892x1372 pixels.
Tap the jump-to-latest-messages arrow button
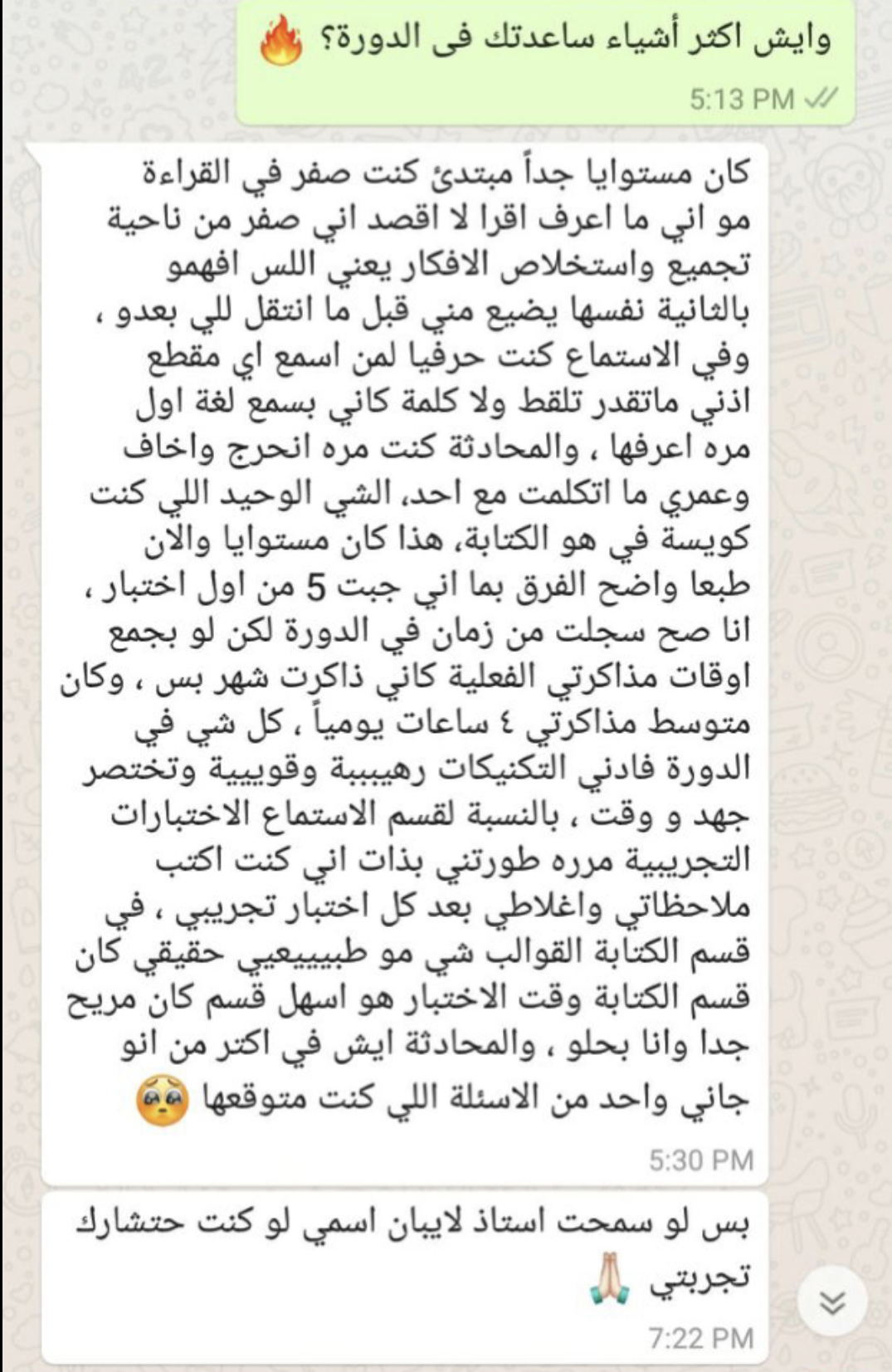tap(832, 1302)
